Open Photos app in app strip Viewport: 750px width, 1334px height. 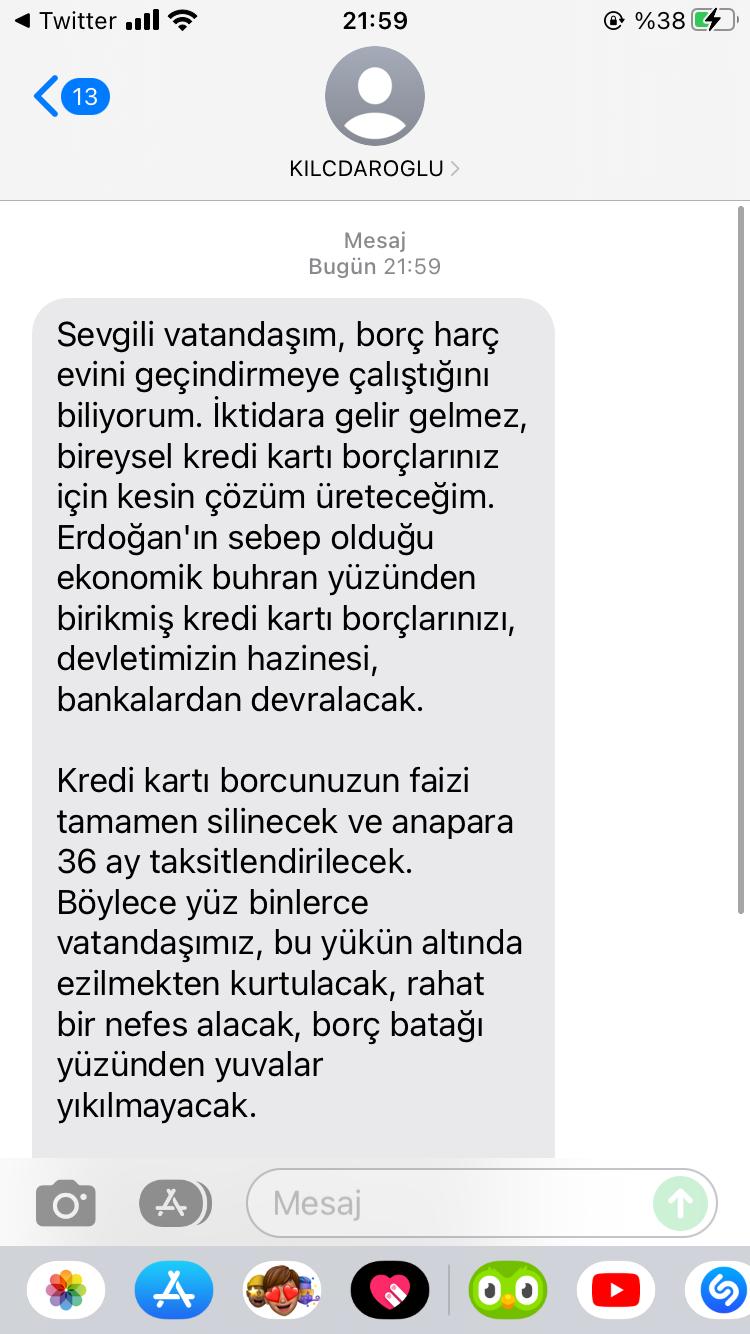pyautogui.click(x=66, y=1291)
